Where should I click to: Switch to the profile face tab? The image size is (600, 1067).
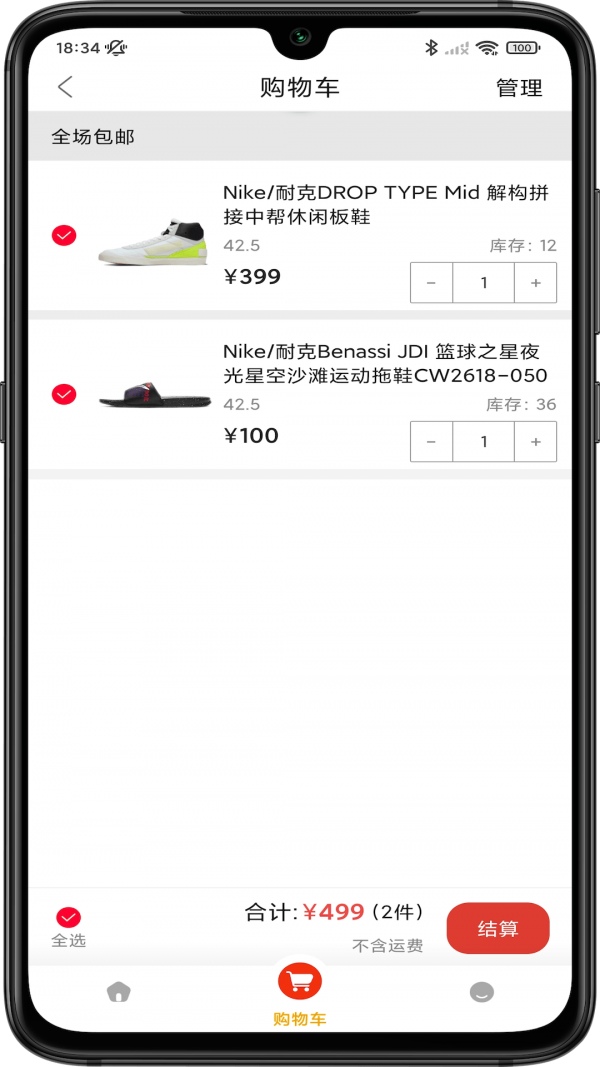point(482,991)
